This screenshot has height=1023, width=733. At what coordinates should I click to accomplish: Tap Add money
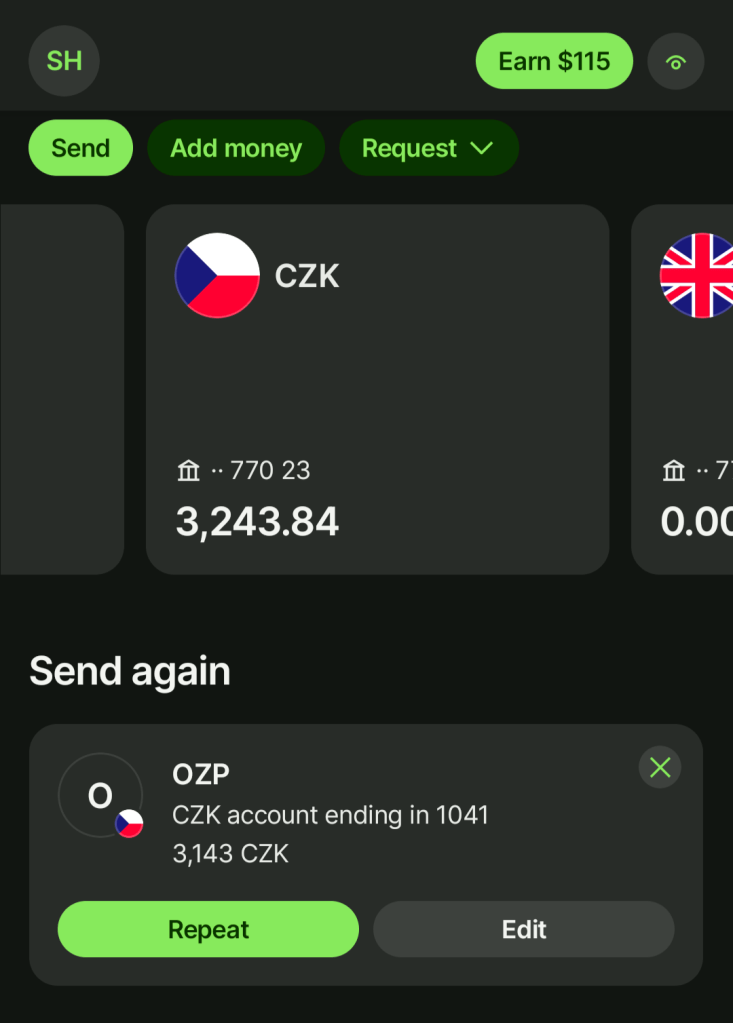pyautogui.click(x=236, y=148)
